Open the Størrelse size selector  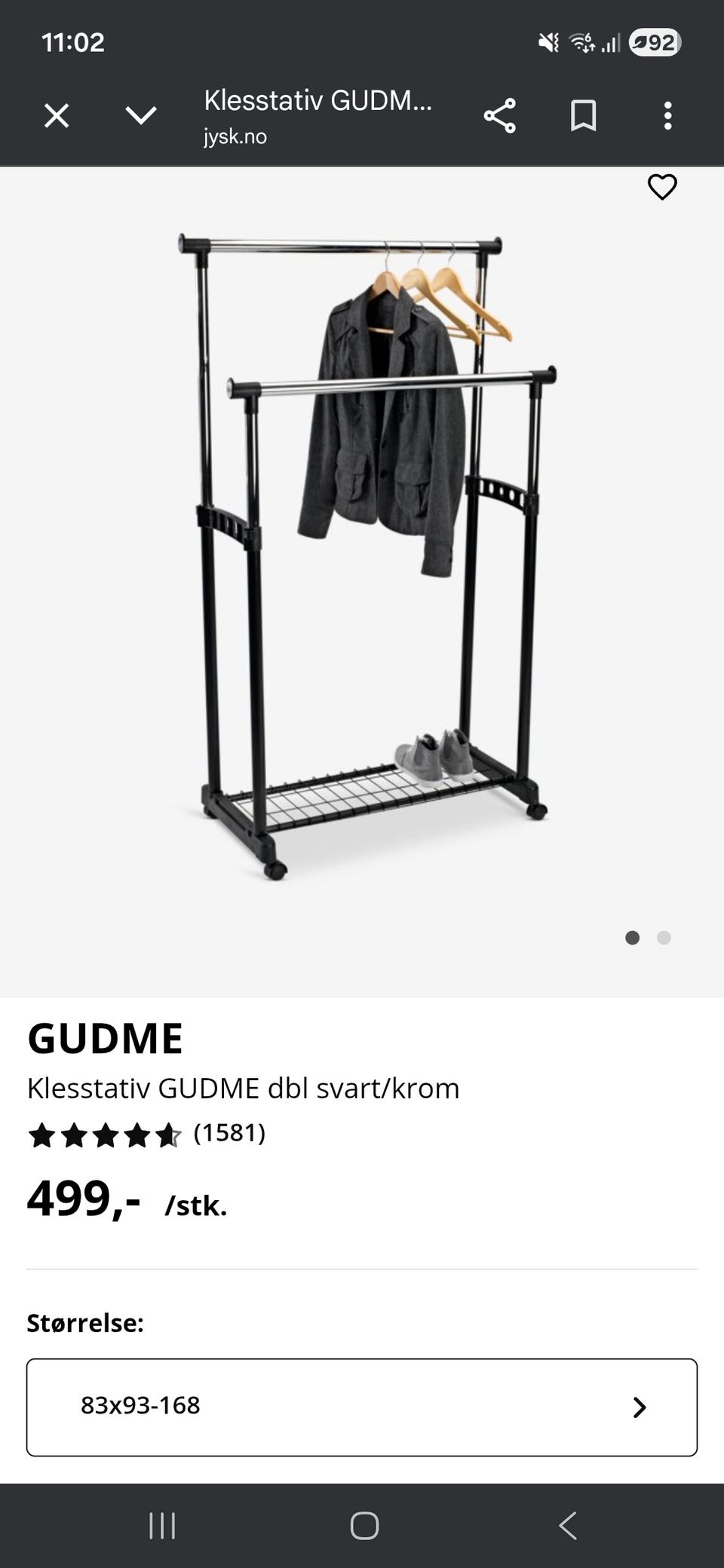point(362,1406)
